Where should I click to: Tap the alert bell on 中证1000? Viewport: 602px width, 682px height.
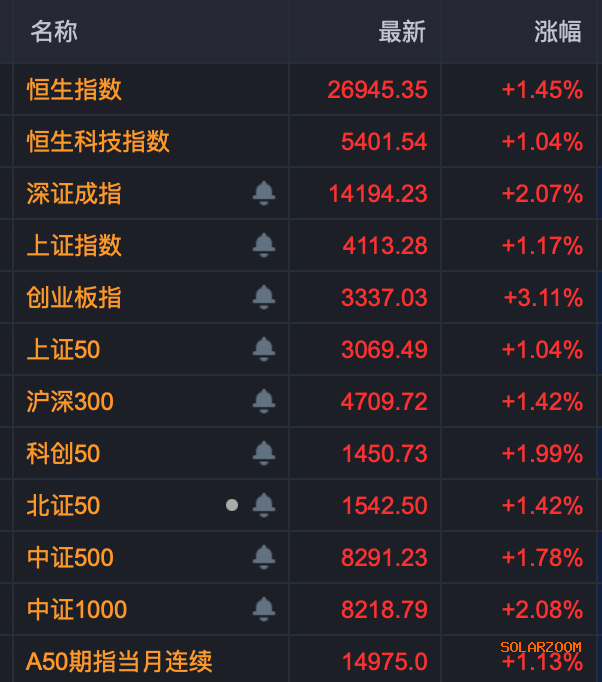click(x=264, y=609)
